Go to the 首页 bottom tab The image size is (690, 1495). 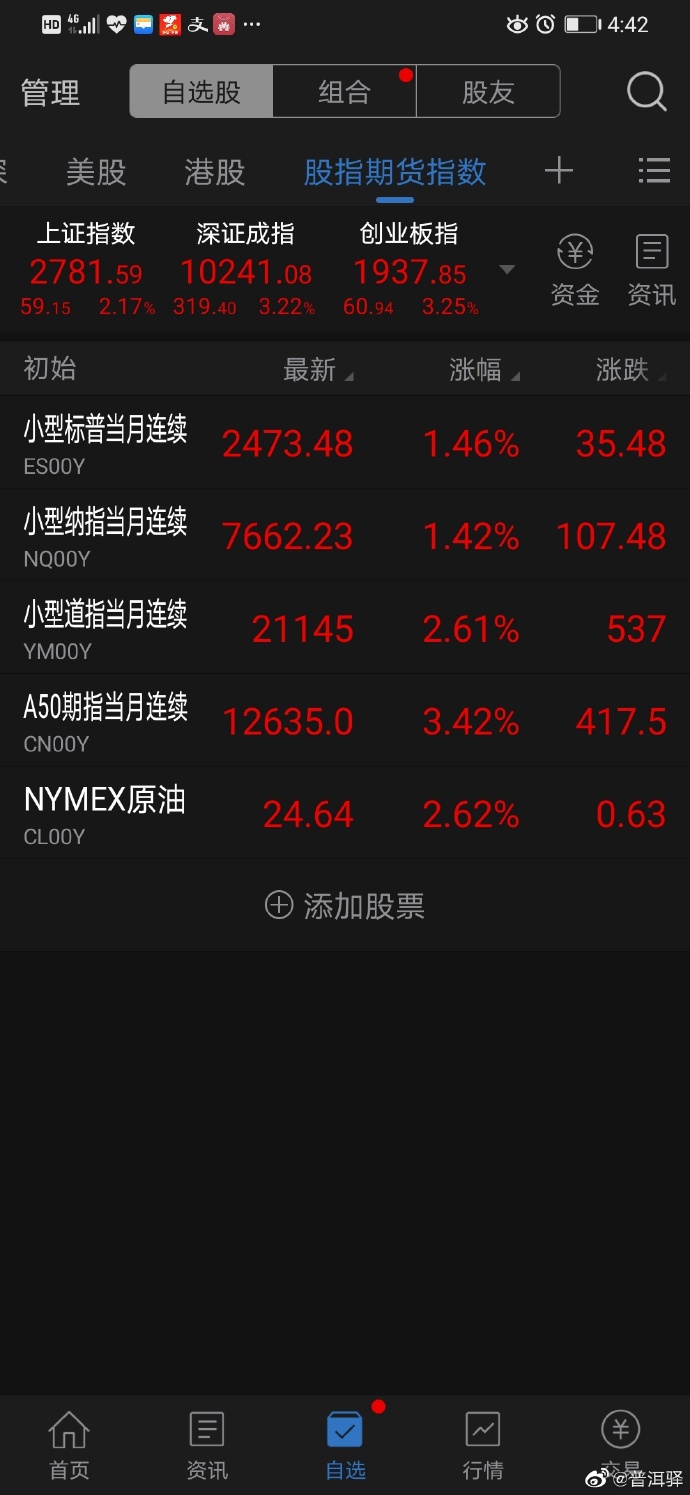(69, 1445)
